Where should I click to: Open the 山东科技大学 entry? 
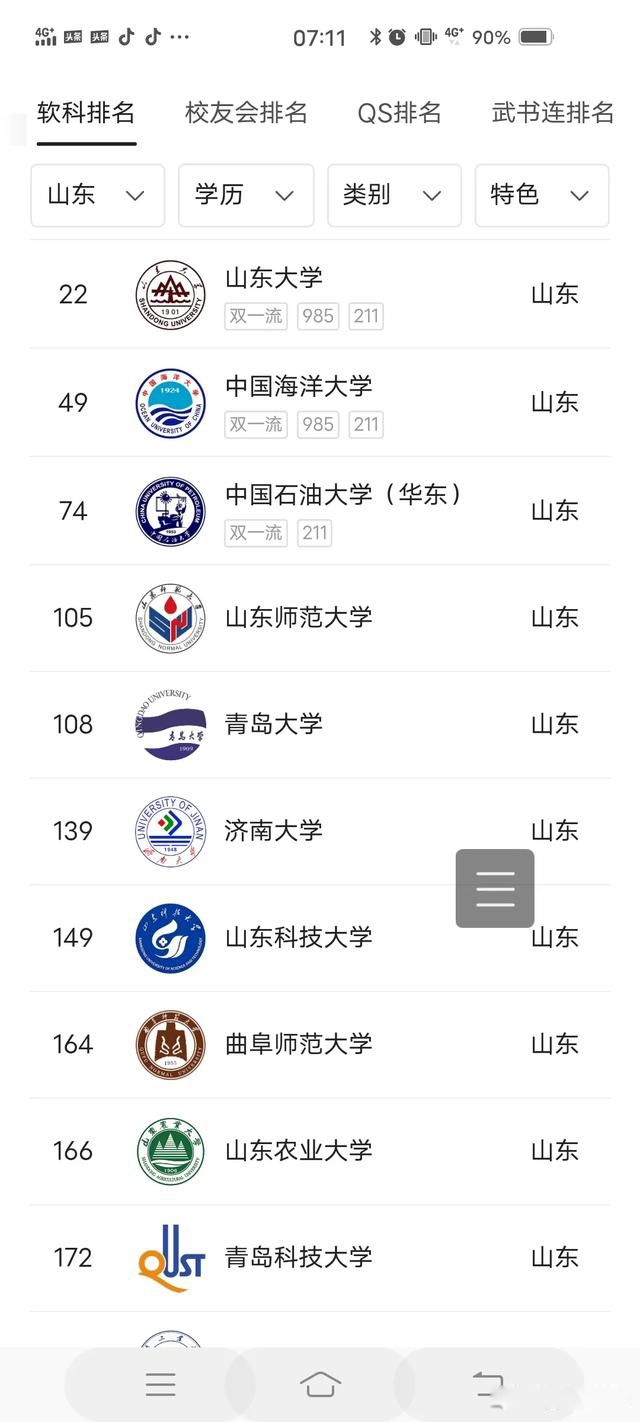(x=298, y=937)
